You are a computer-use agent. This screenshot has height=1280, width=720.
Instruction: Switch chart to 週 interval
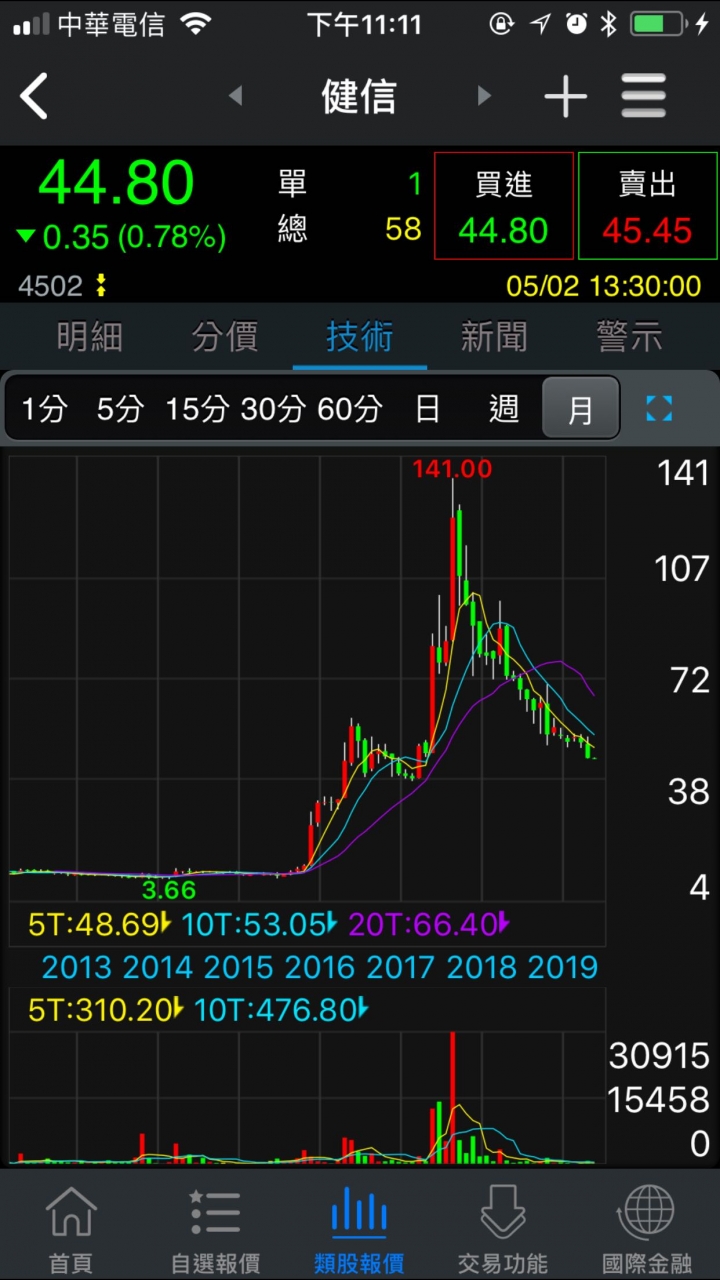point(504,408)
